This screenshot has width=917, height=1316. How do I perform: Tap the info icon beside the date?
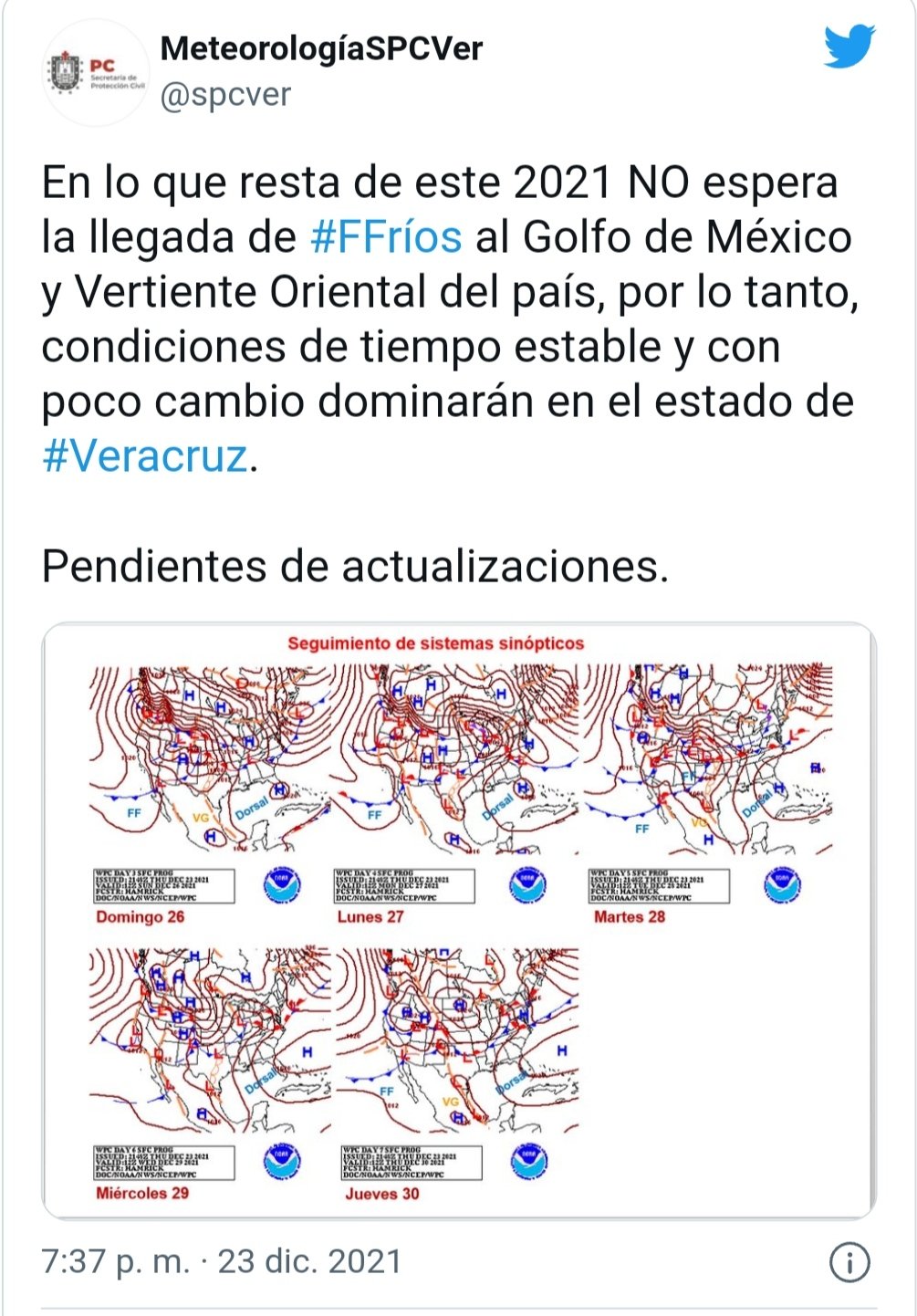point(849,1262)
